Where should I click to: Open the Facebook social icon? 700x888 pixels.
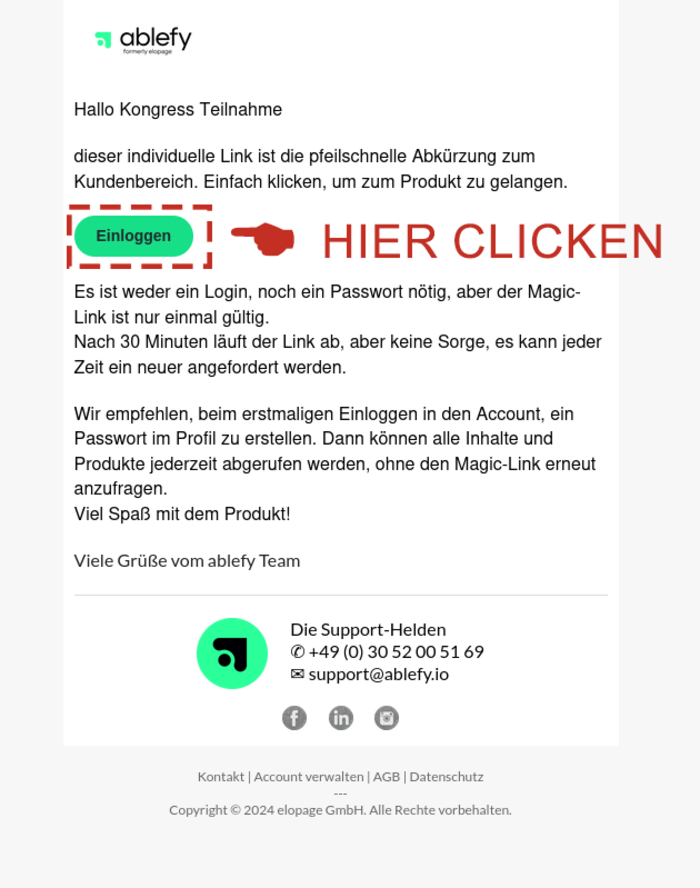294,718
